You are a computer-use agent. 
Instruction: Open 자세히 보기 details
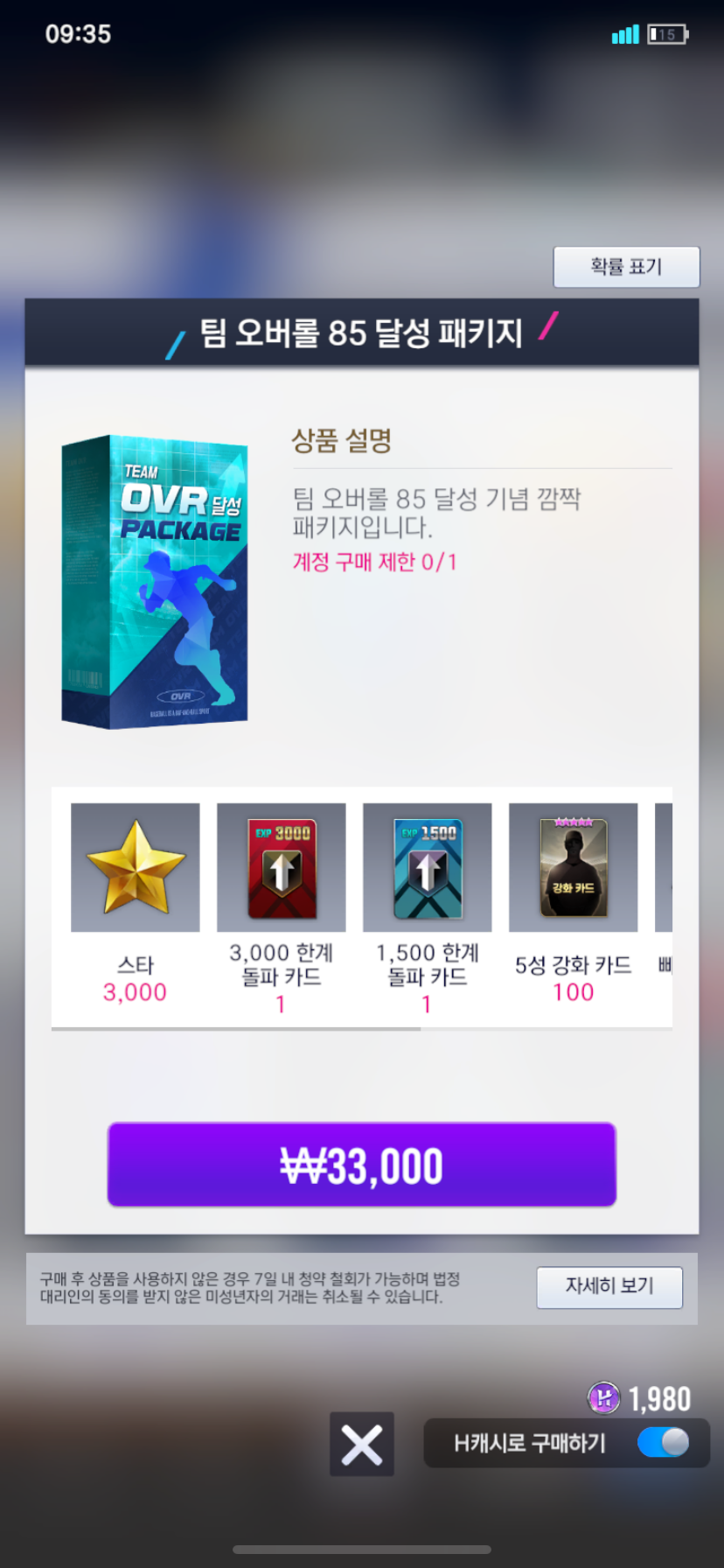(x=609, y=1286)
